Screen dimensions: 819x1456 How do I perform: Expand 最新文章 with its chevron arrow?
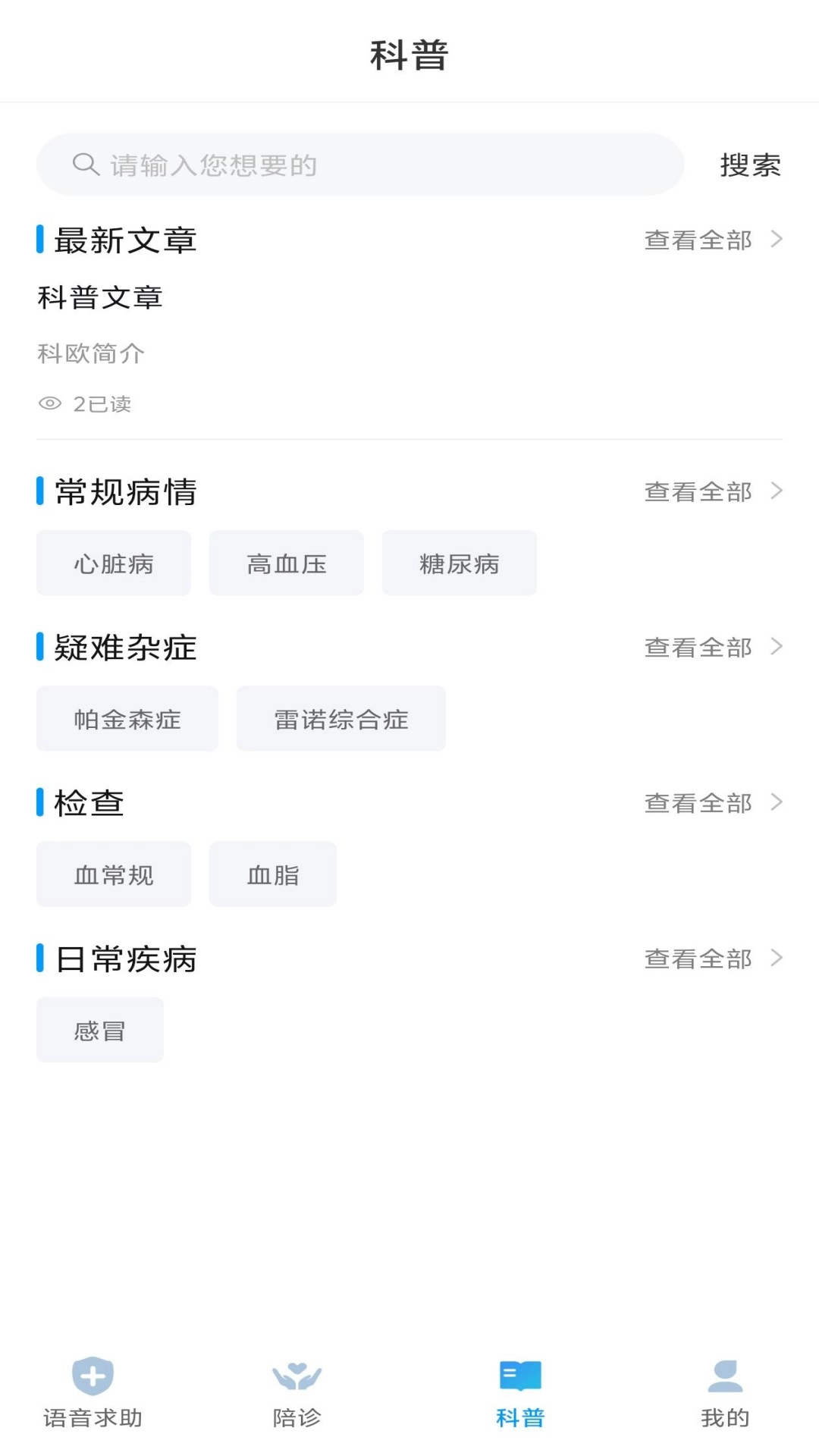click(x=777, y=240)
